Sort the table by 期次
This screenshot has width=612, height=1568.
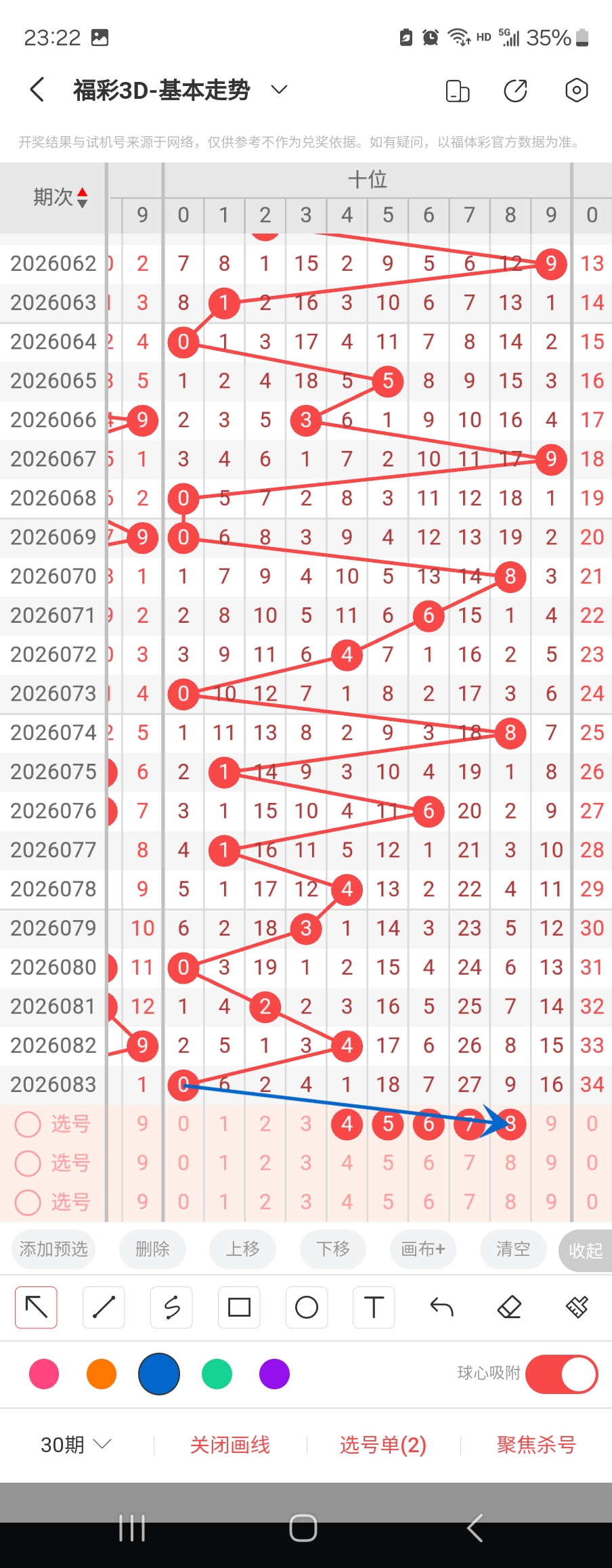pyautogui.click(x=61, y=197)
